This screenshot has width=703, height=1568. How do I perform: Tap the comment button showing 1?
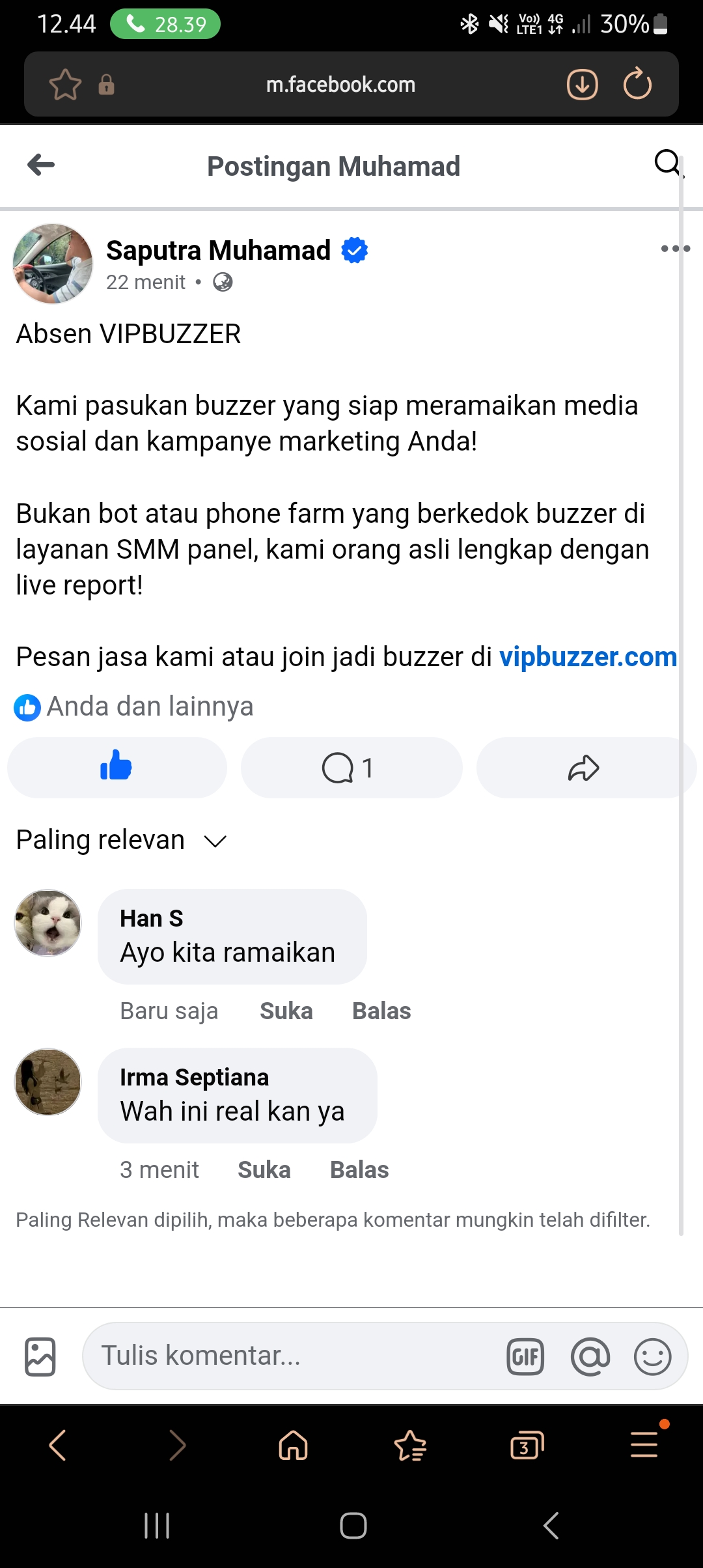351,768
